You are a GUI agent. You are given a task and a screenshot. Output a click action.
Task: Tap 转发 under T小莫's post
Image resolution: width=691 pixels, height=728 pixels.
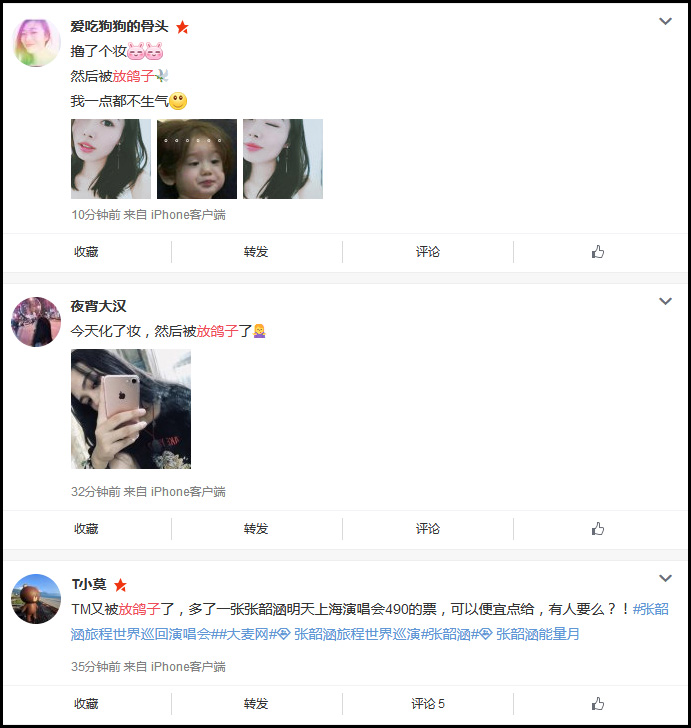(x=256, y=704)
